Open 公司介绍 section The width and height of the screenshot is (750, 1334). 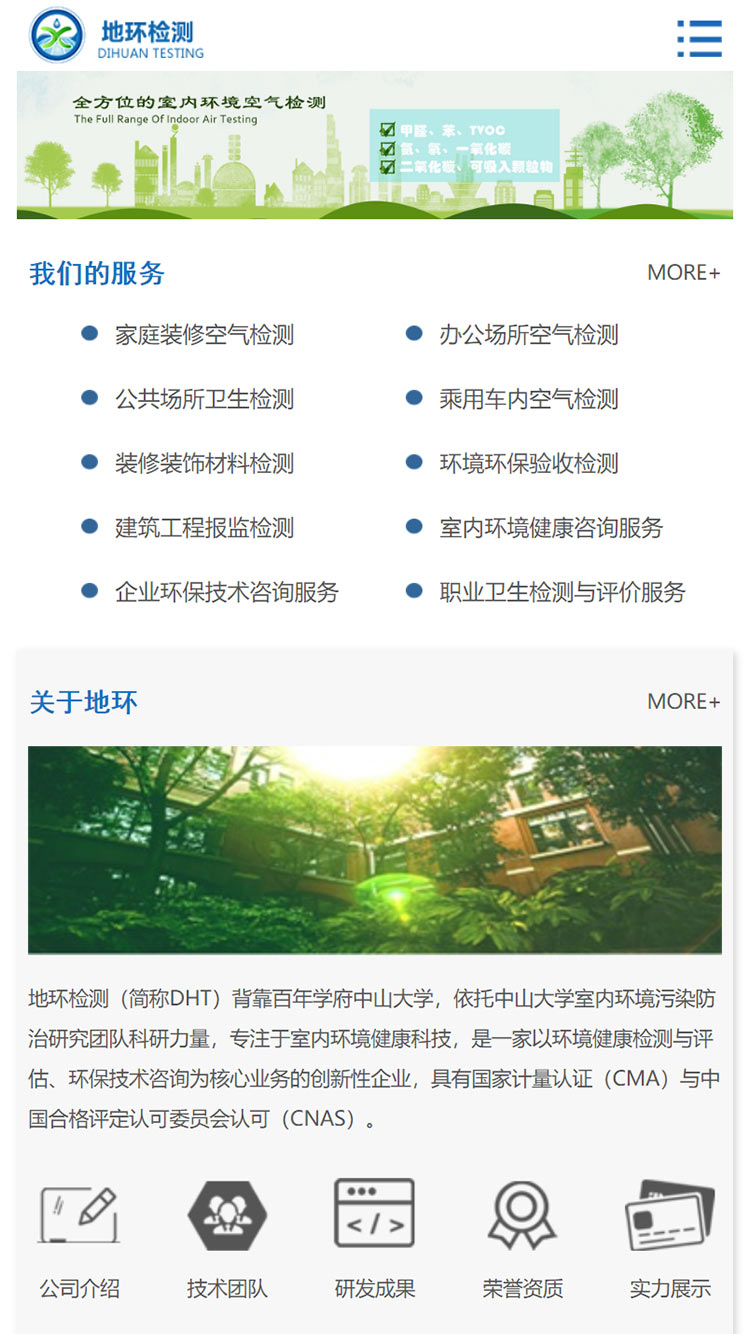pyautogui.click(x=80, y=1238)
